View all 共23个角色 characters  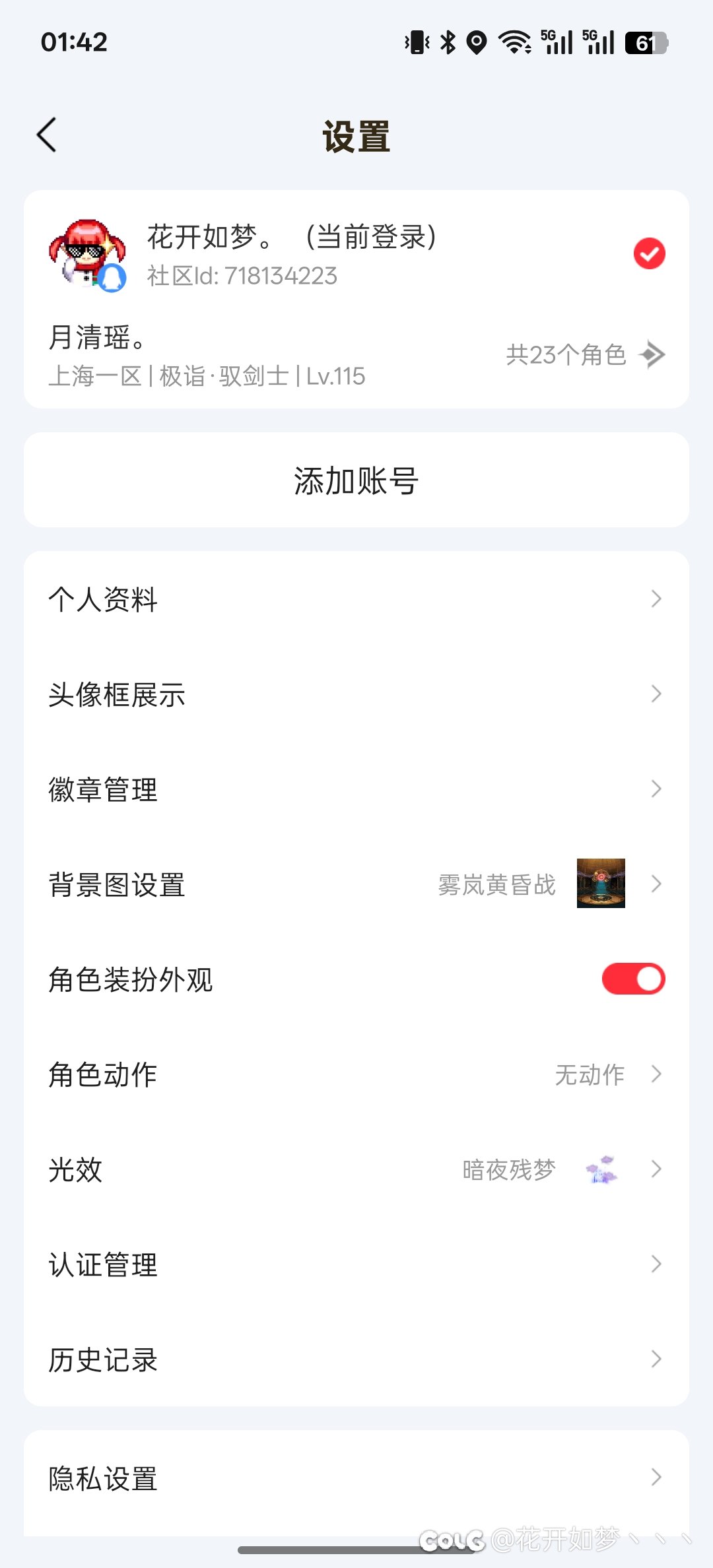click(x=585, y=355)
